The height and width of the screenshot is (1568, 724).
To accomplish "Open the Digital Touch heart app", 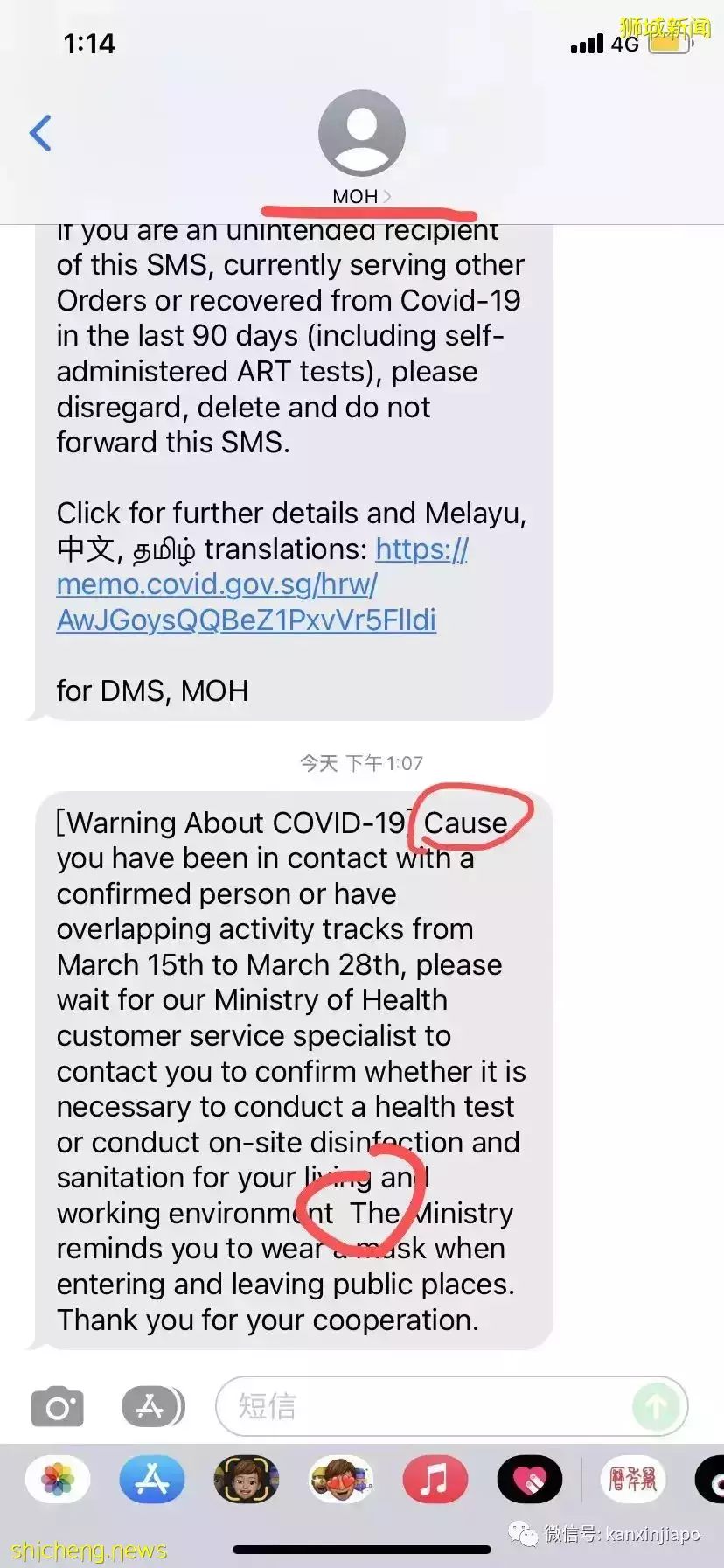I will pyautogui.click(x=529, y=1480).
